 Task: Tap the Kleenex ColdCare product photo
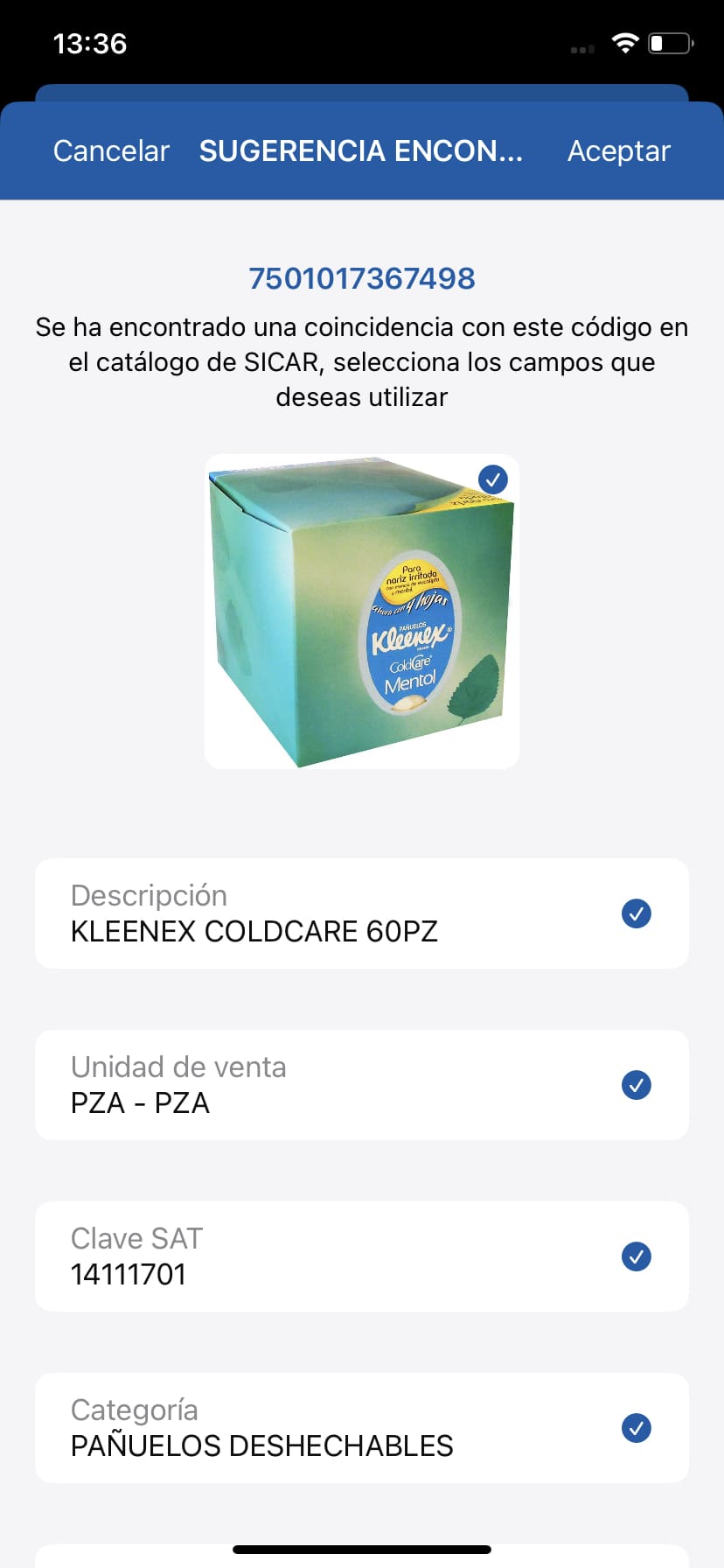tap(362, 611)
